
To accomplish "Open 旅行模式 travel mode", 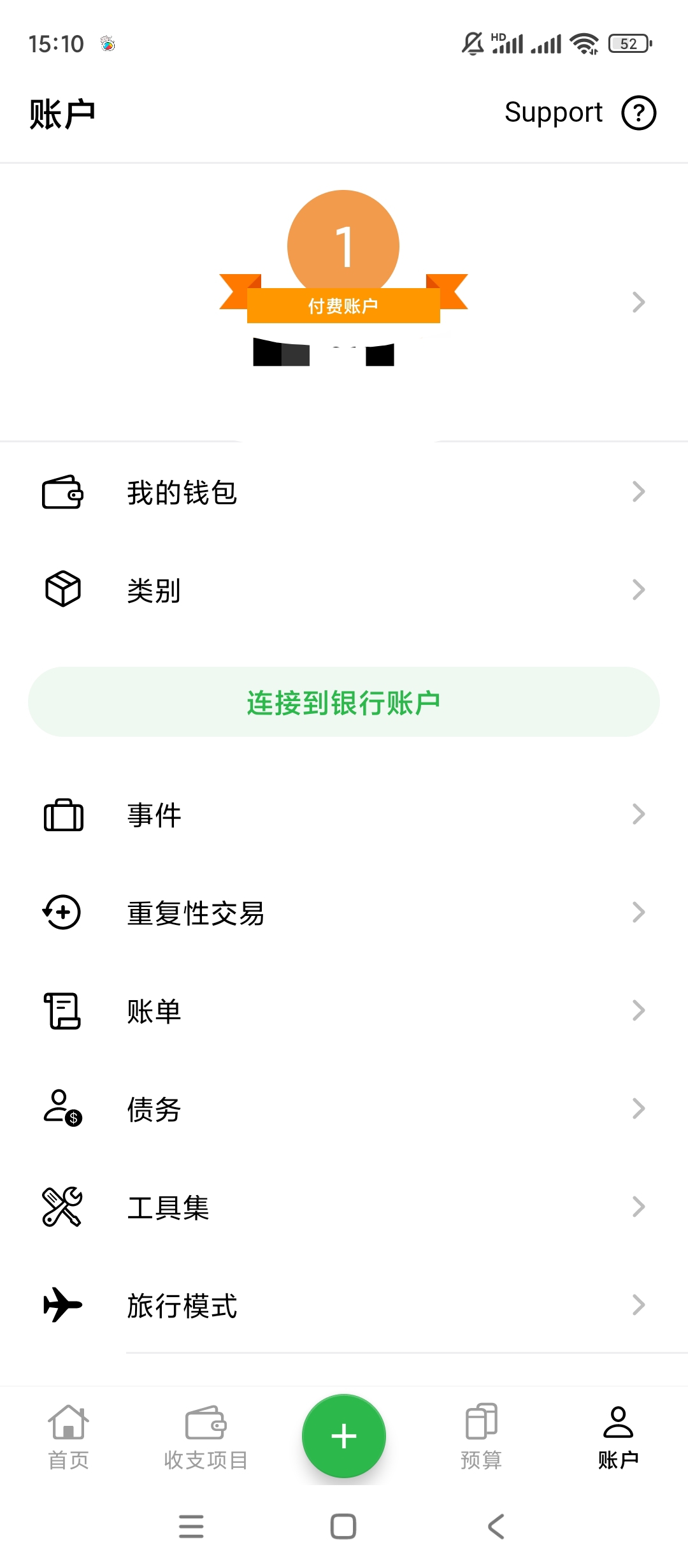I will pos(344,1305).
